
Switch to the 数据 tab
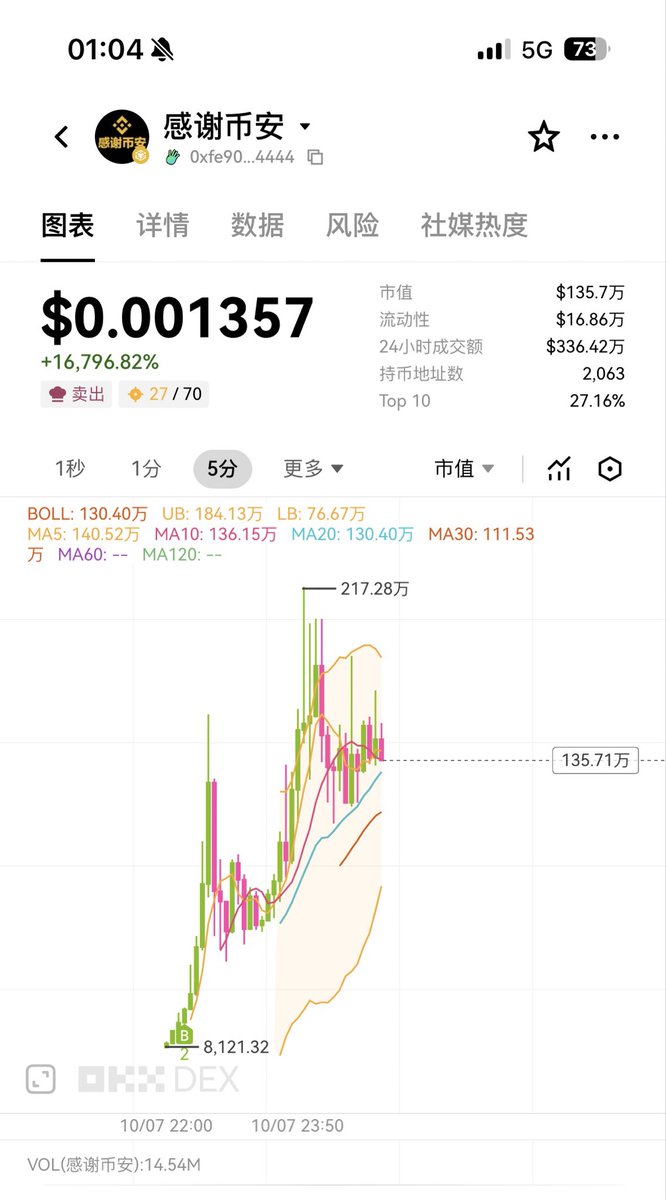coord(257,225)
